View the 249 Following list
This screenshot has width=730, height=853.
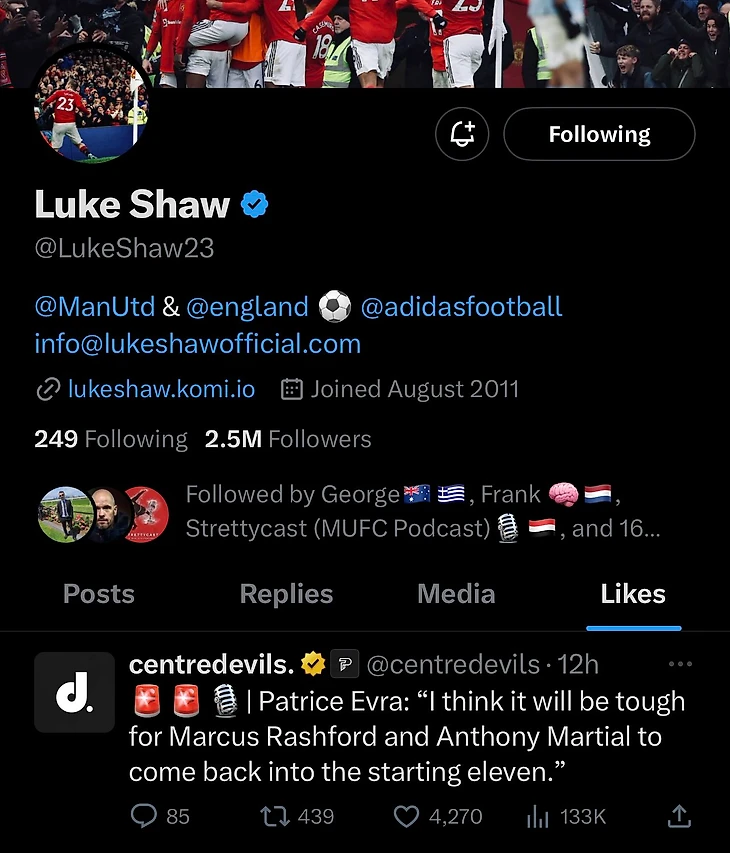pos(110,439)
